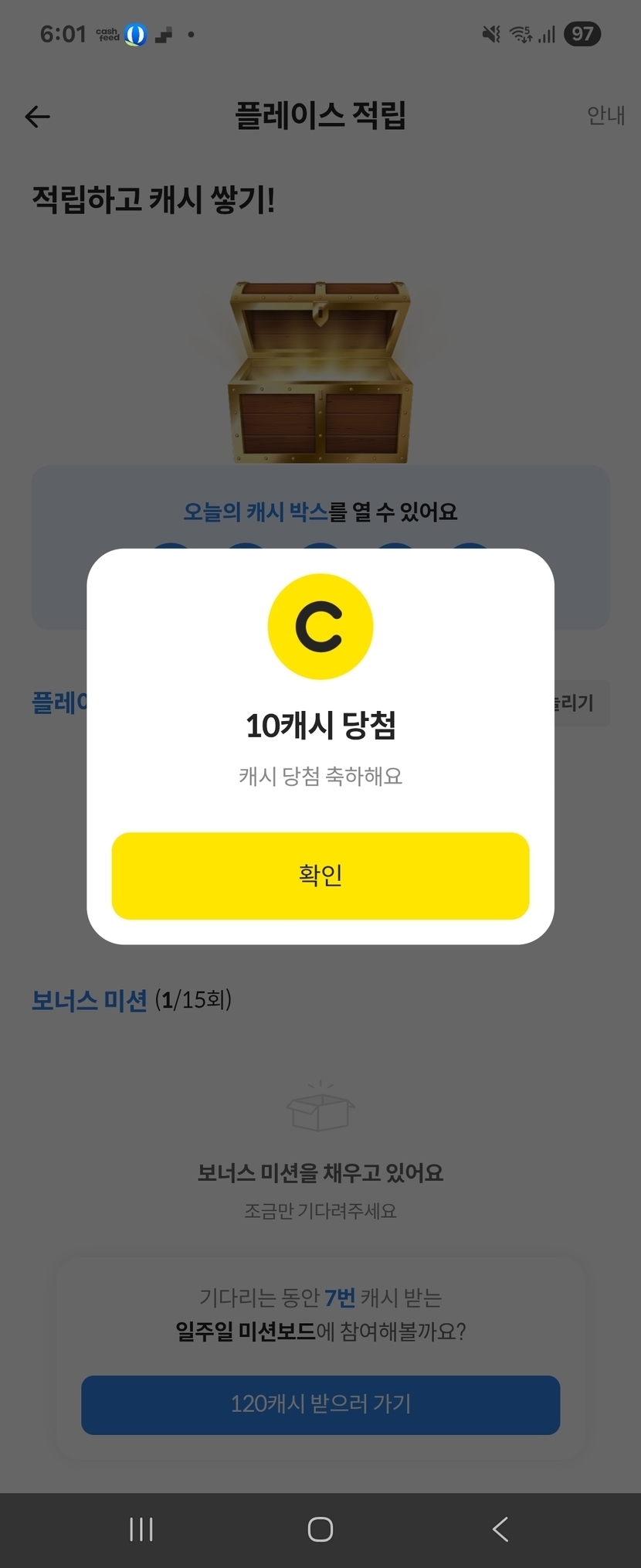Screen dimensions: 641x1568
Task: Return with the system back button
Action: (500, 1529)
